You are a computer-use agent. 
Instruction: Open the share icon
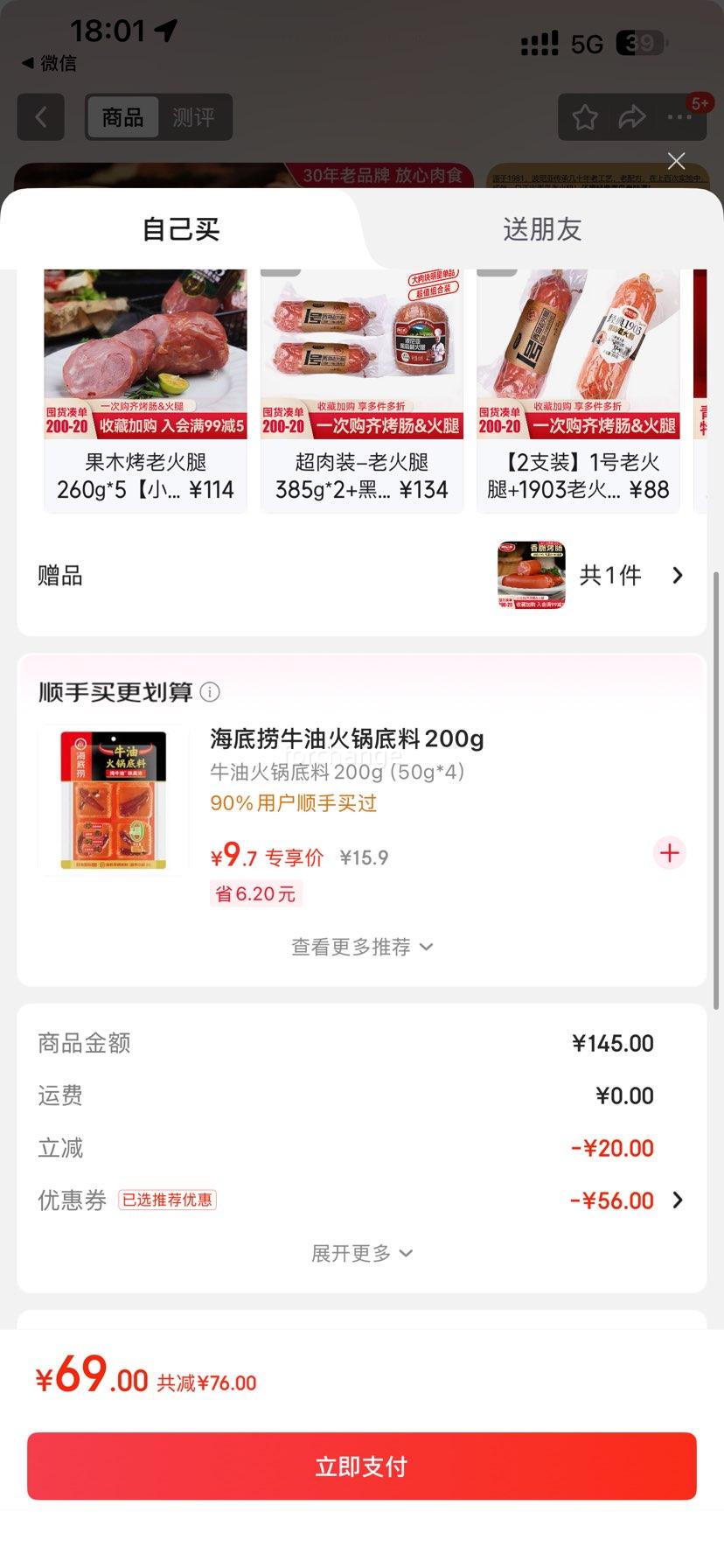(x=631, y=116)
